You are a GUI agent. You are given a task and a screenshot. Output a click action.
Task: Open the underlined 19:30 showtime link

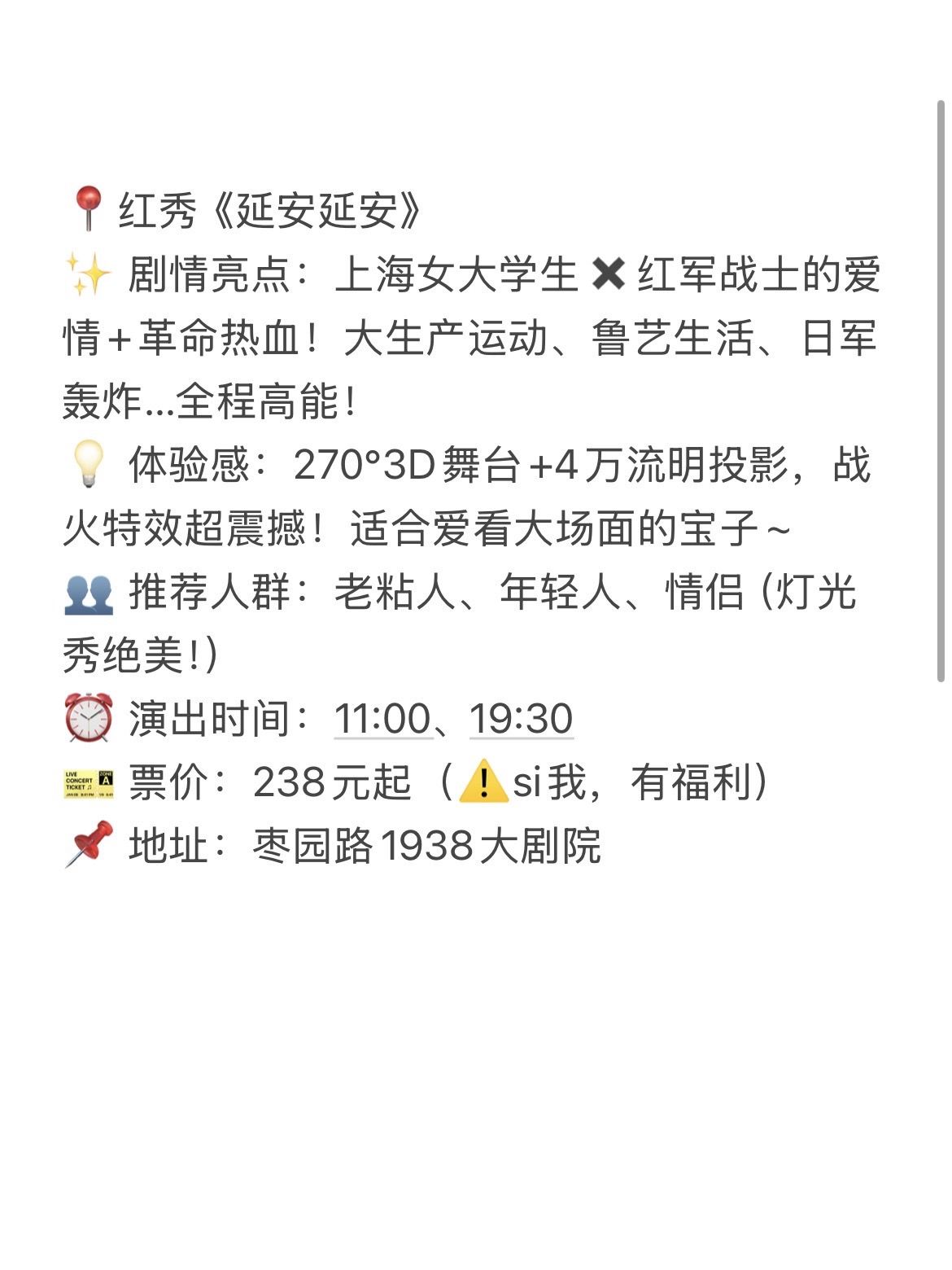coord(521,719)
